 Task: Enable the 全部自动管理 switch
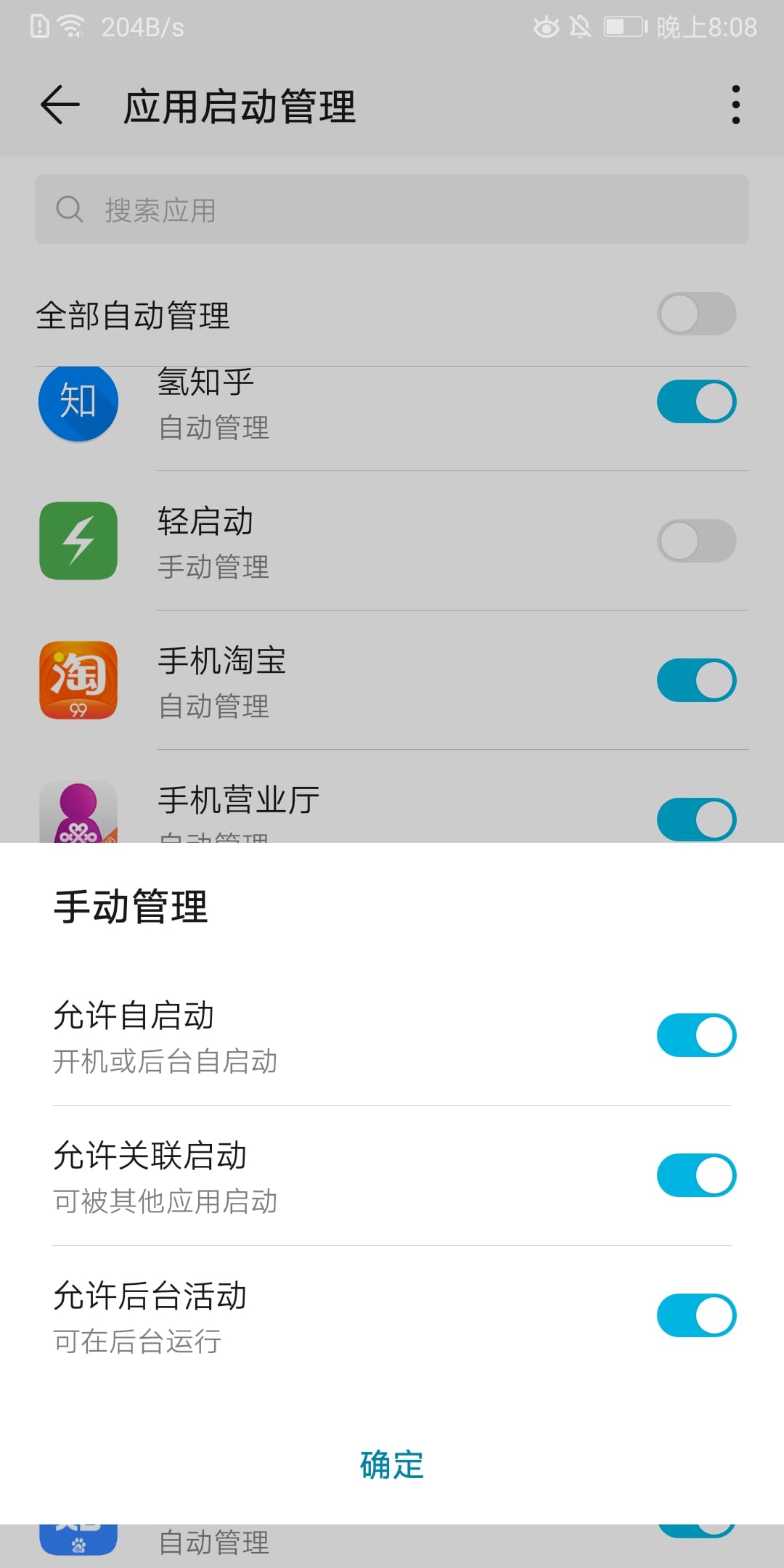click(x=696, y=314)
